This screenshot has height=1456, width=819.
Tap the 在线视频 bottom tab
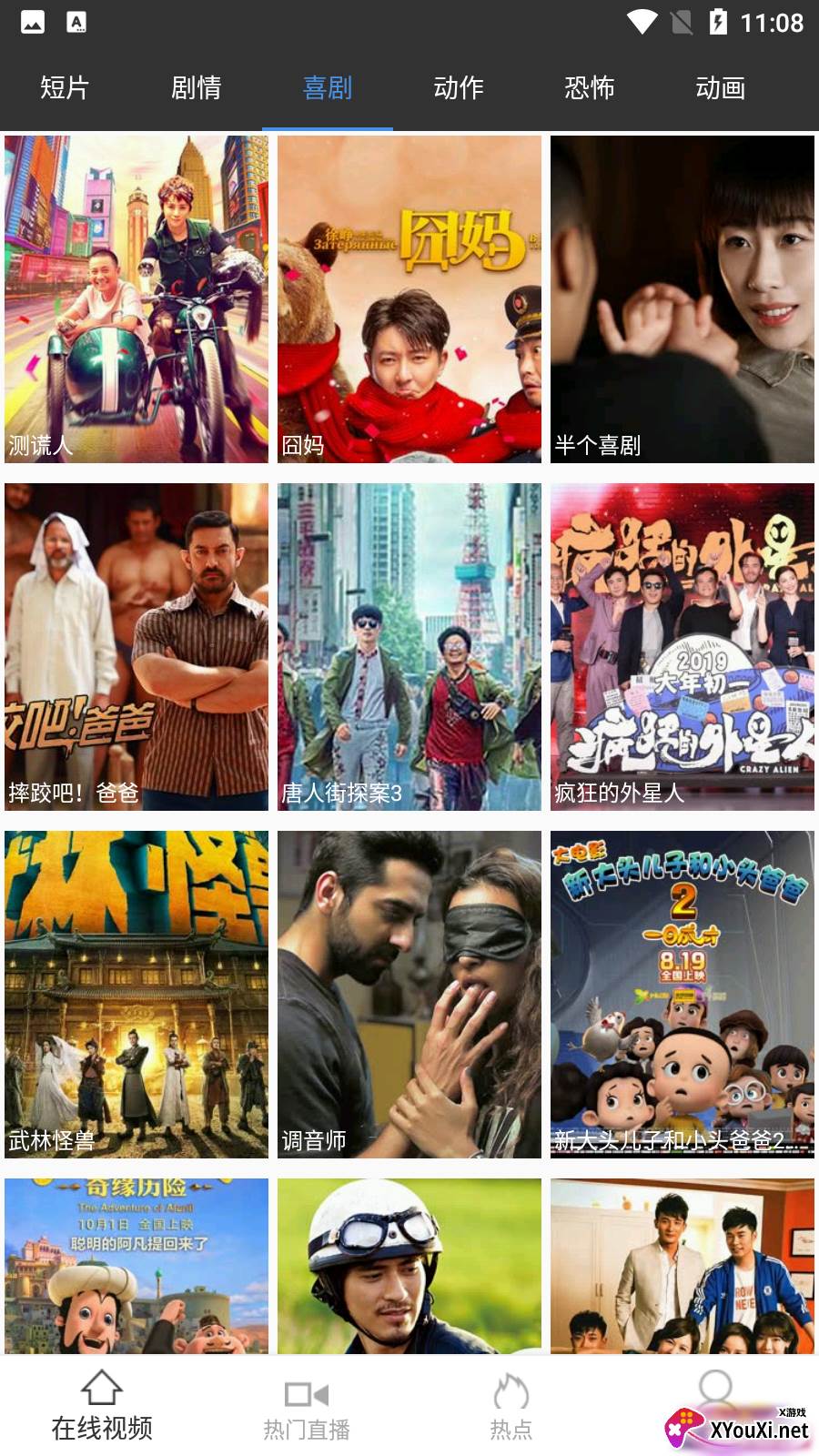pos(102,1406)
